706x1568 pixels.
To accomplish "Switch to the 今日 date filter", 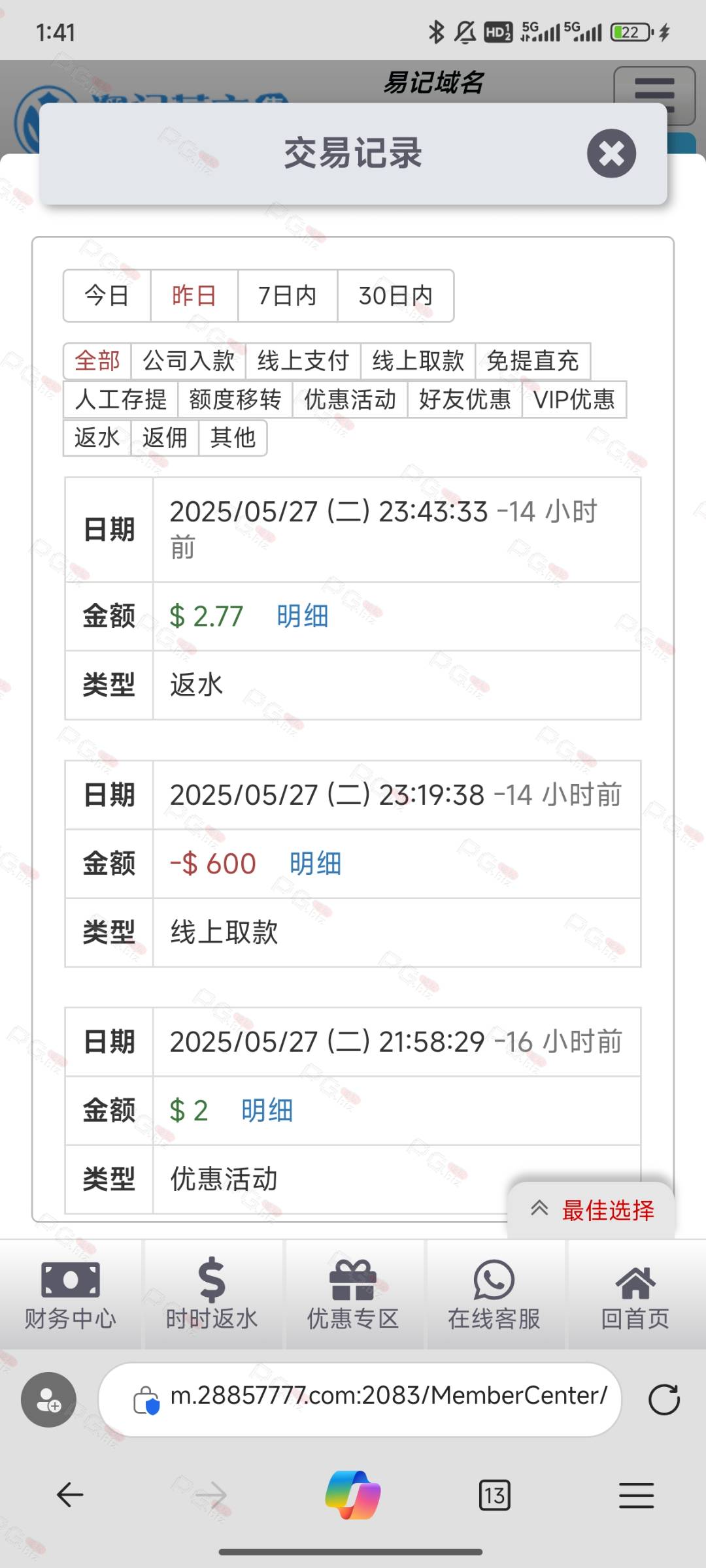I will [x=107, y=295].
